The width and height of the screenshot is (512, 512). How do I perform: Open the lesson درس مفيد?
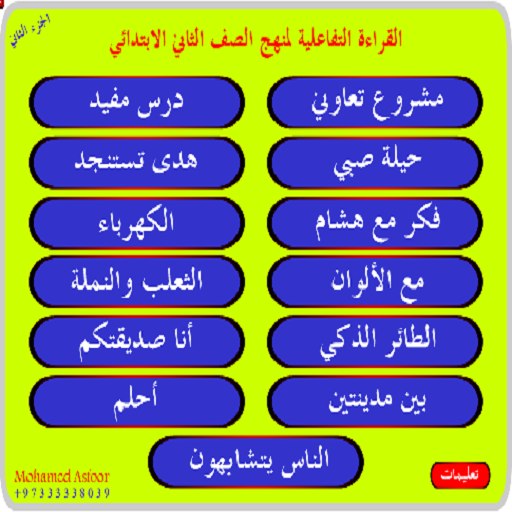[x=137, y=102]
